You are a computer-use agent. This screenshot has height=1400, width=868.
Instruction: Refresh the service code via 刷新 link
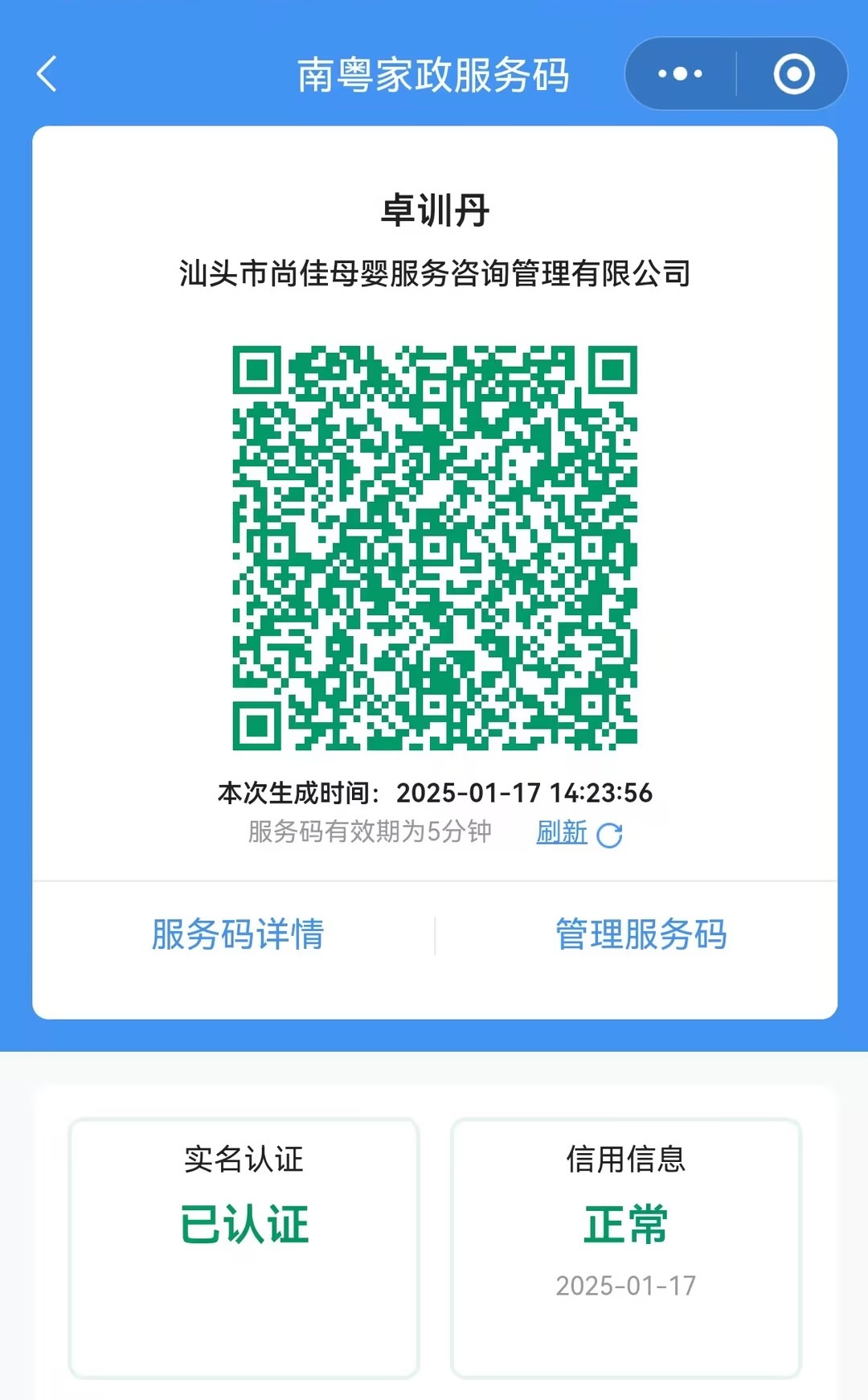[x=563, y=833]
